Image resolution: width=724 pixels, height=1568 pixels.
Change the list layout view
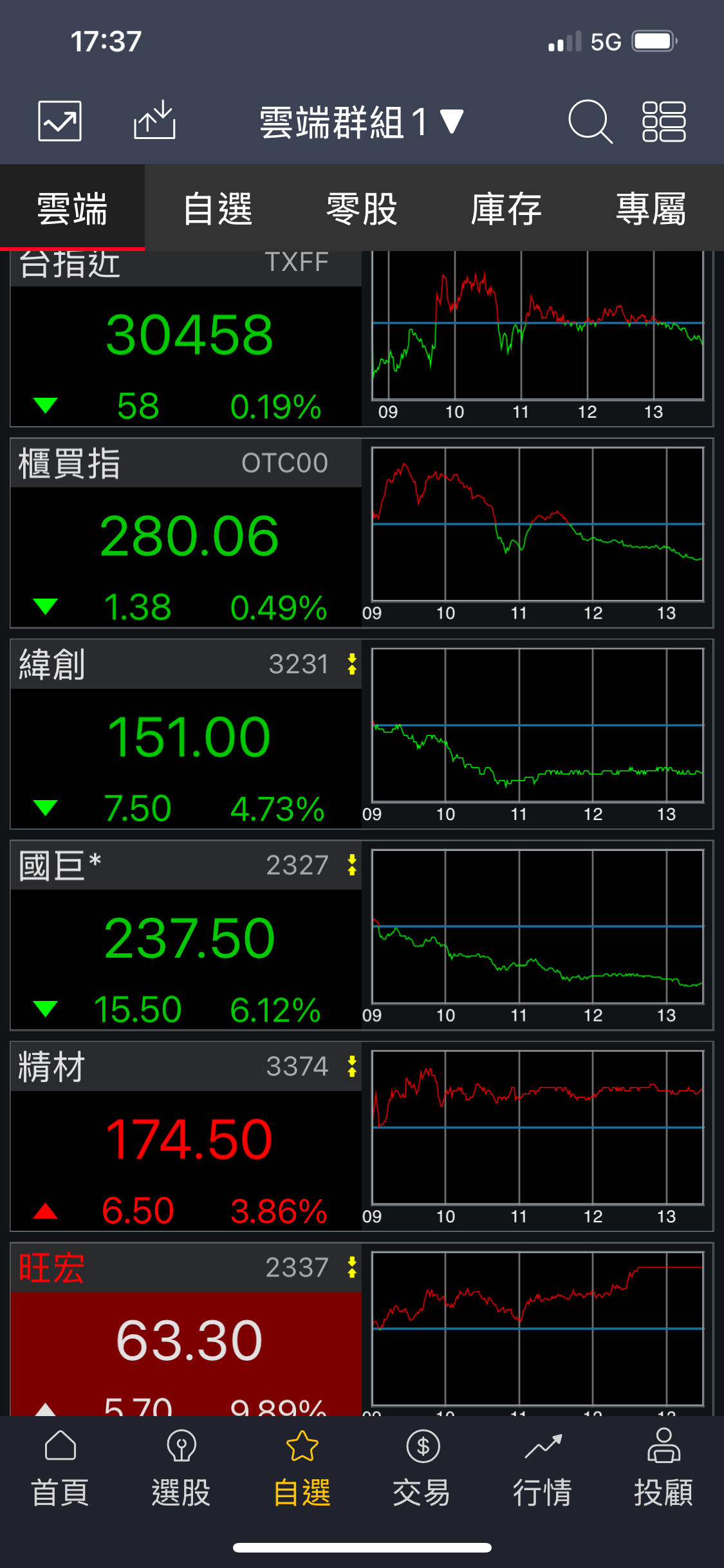coord(664,121)
